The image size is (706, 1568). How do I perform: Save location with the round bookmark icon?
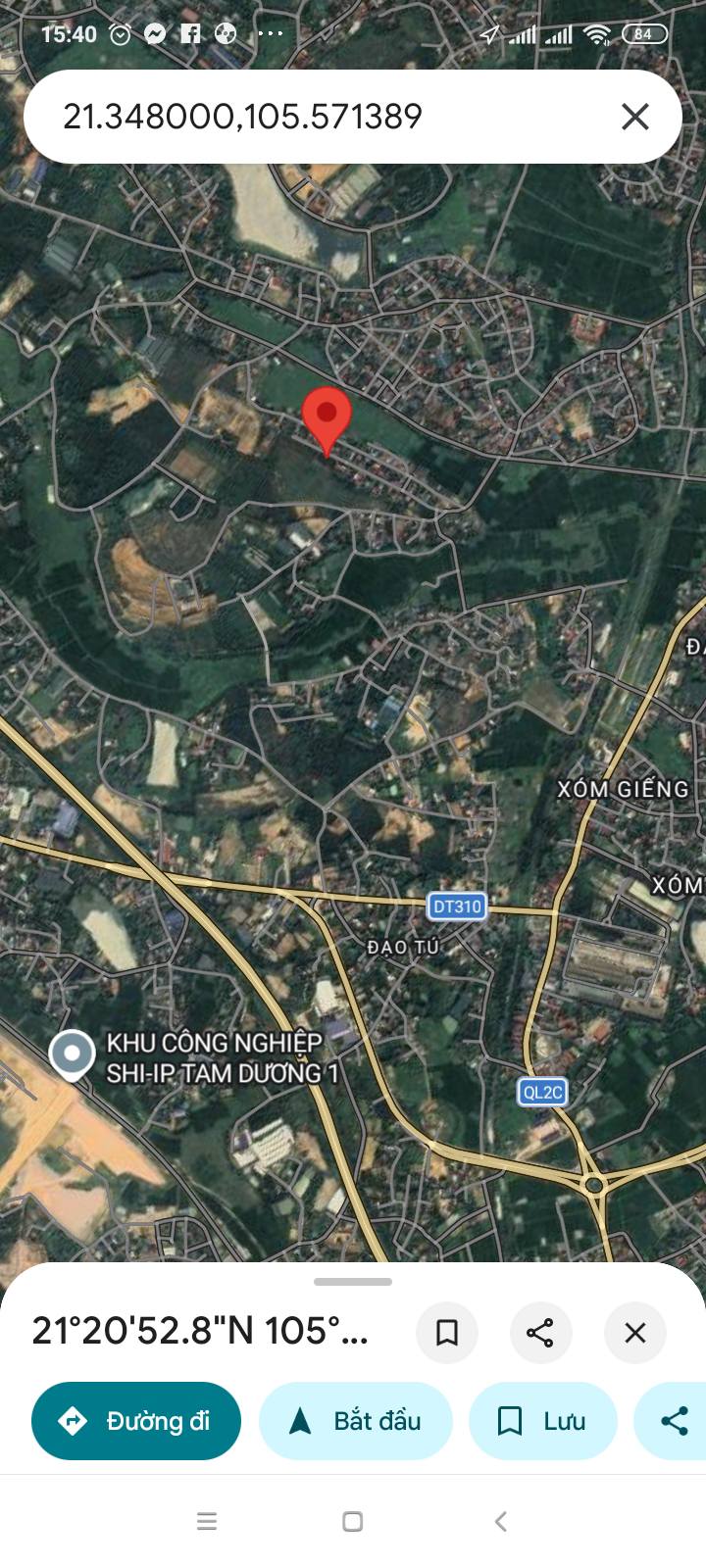447,1333
